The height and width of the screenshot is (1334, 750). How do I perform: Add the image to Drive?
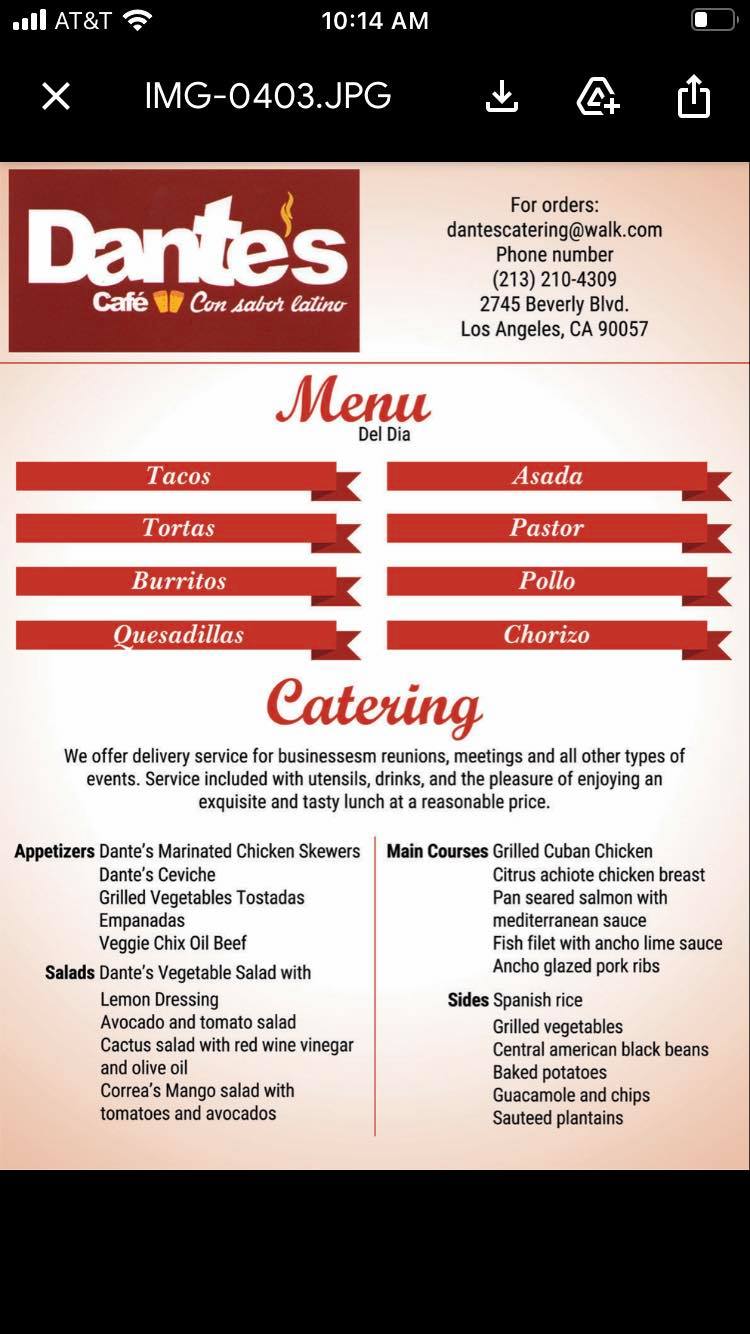[598, 97]
